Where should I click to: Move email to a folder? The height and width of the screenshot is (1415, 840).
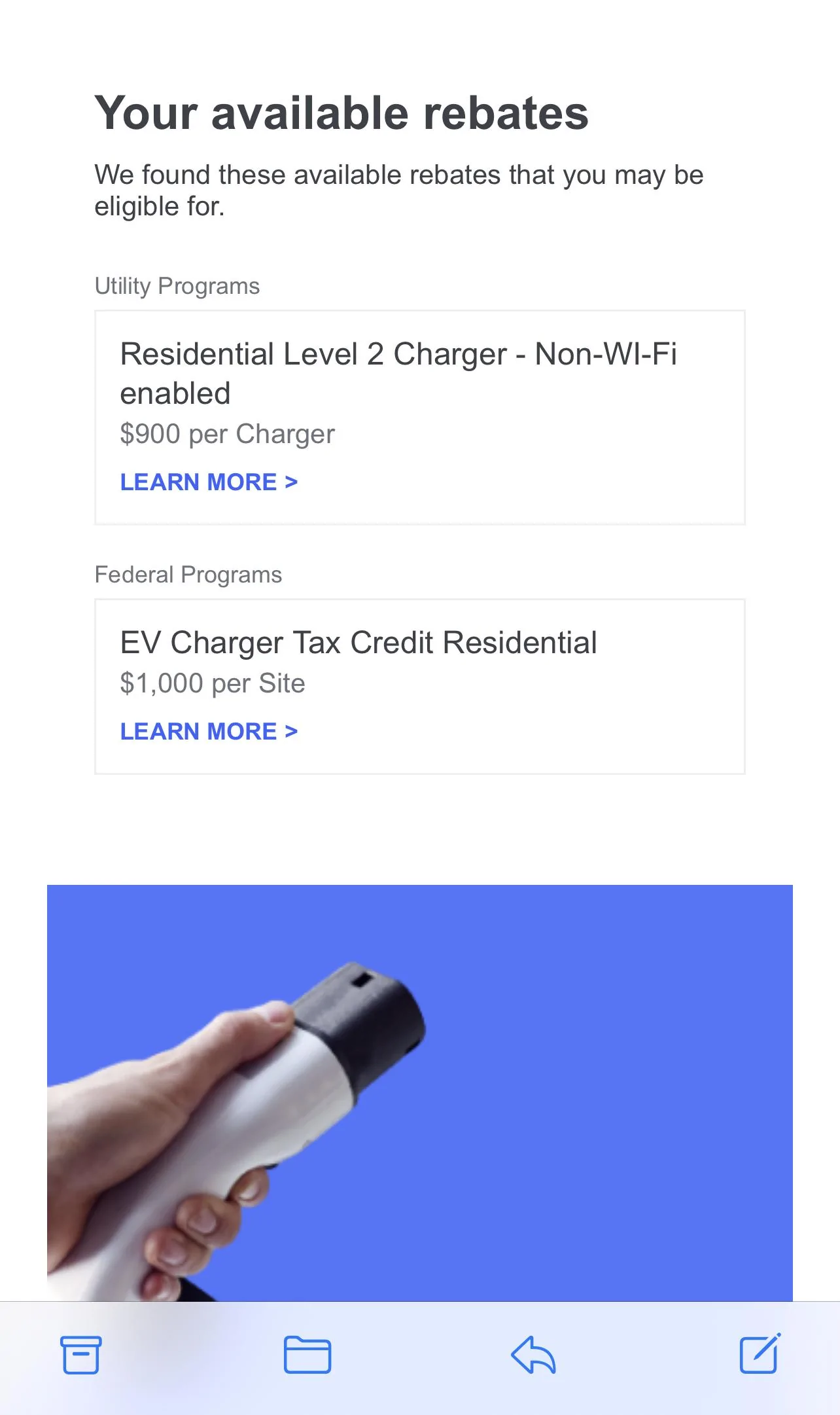coord(307,1354)
